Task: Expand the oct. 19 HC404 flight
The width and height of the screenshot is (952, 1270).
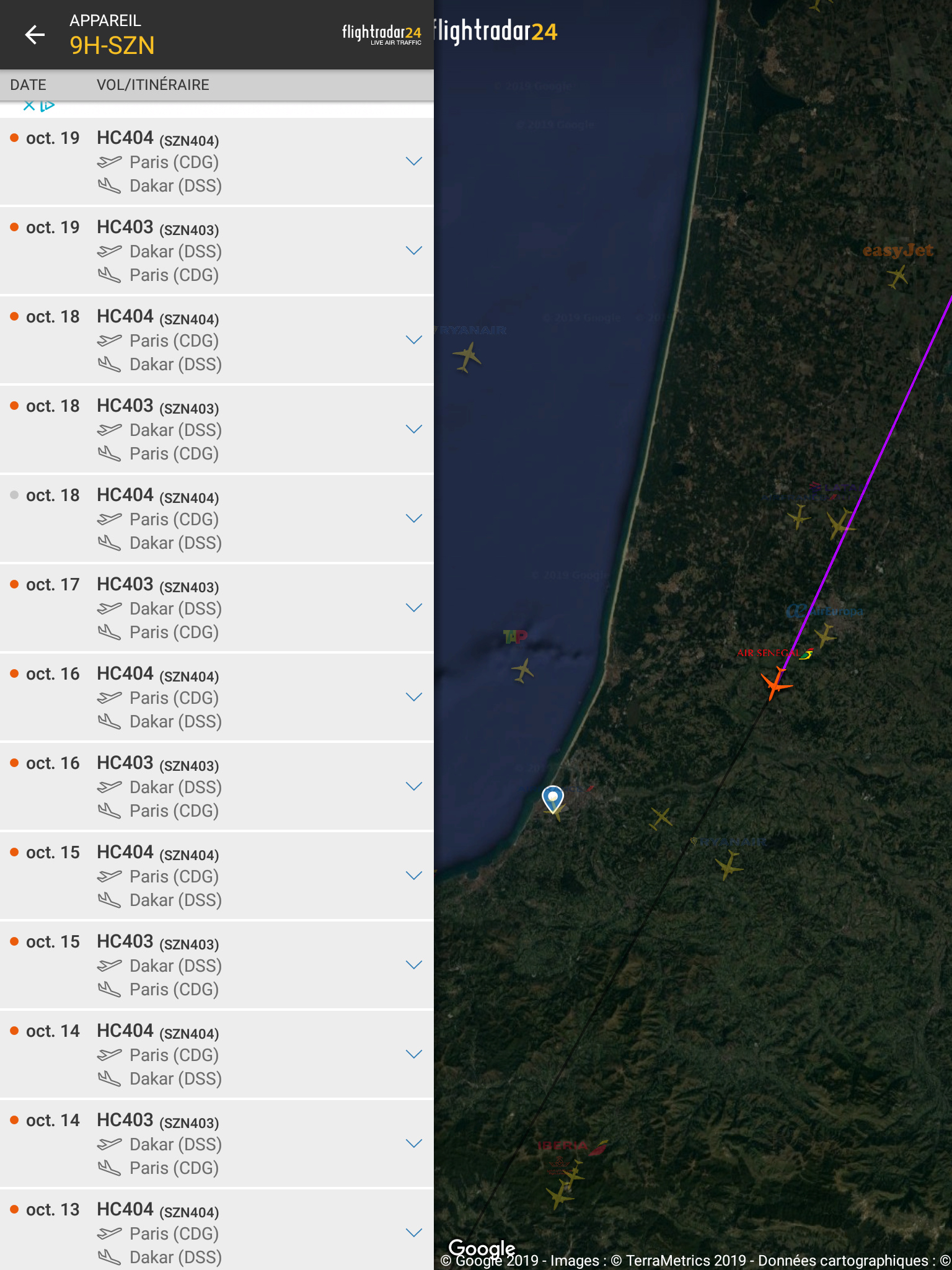Action: [x=413, y=161]
